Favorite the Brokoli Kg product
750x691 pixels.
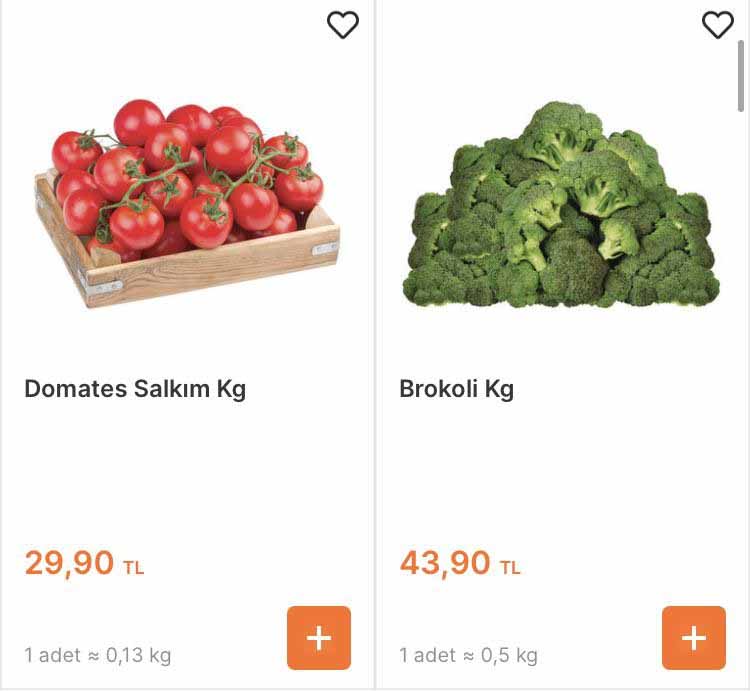point(717,25)
